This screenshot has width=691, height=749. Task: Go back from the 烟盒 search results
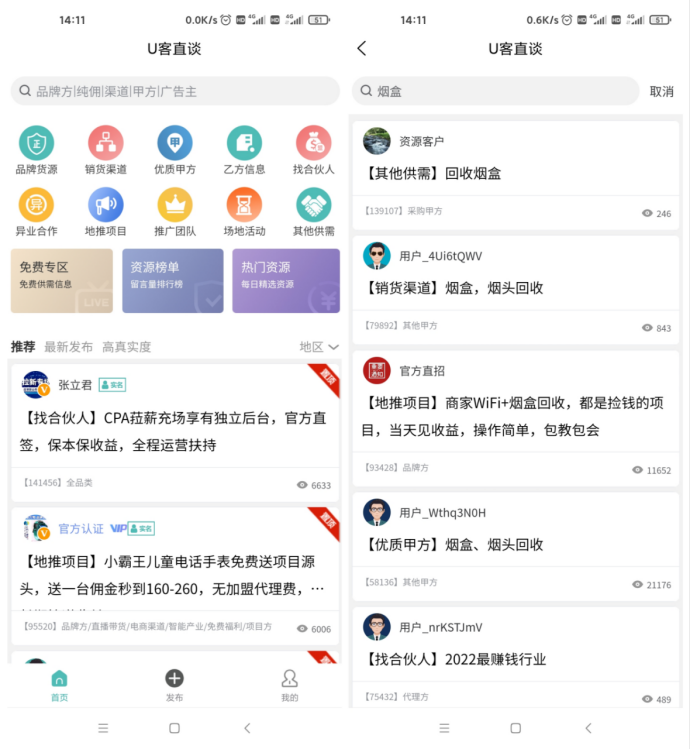pyautogui.click(x=362, y=48)
